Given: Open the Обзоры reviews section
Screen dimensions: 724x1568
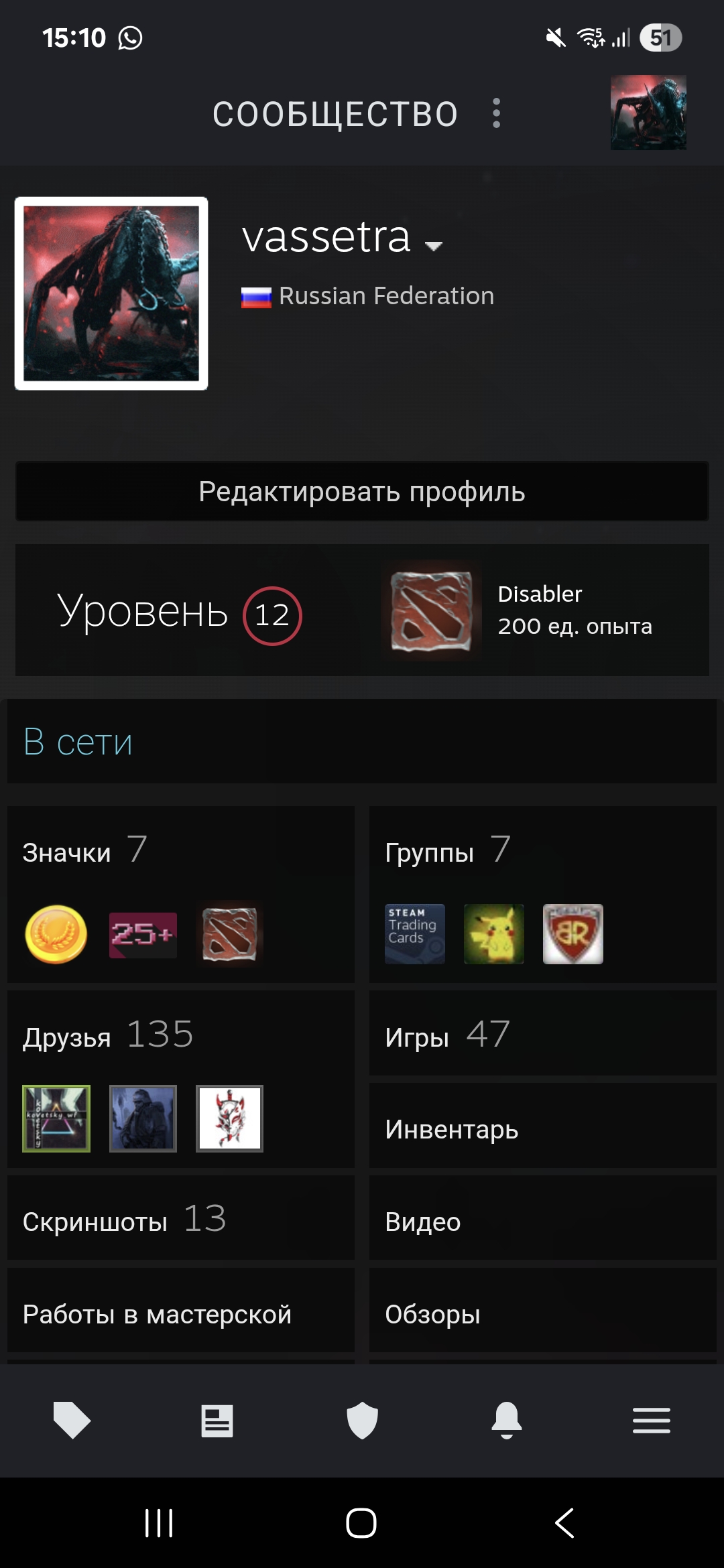Looking at the screenshot, I should tap(432, 1314).
